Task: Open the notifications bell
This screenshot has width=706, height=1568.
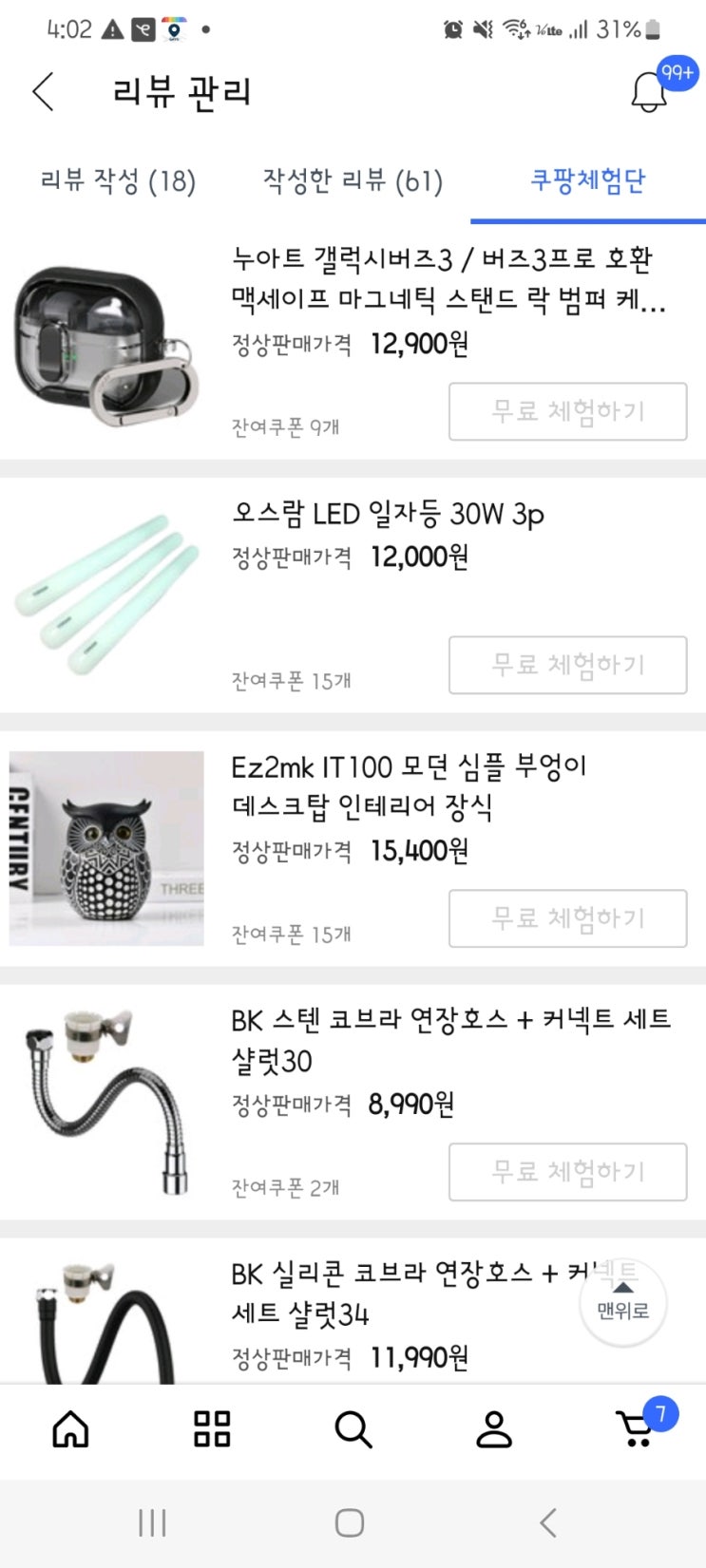Action: point(650,91)
